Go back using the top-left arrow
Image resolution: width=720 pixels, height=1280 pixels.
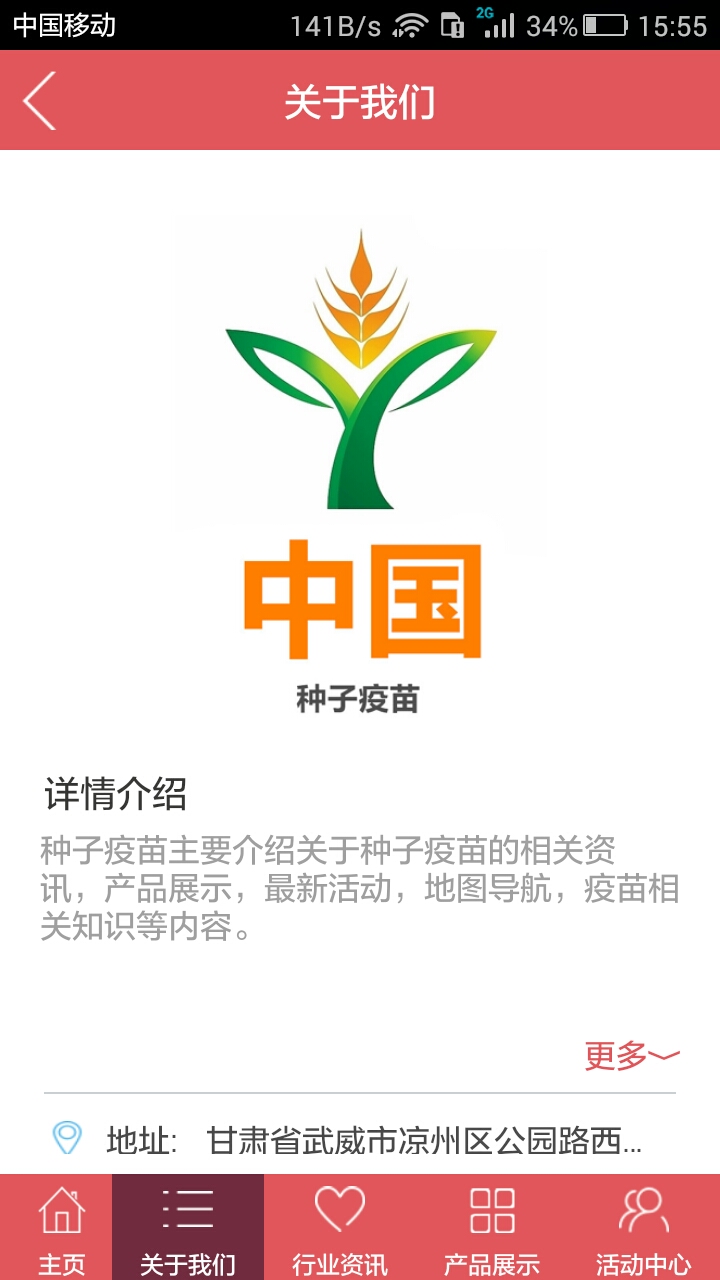tap(40, 100)
